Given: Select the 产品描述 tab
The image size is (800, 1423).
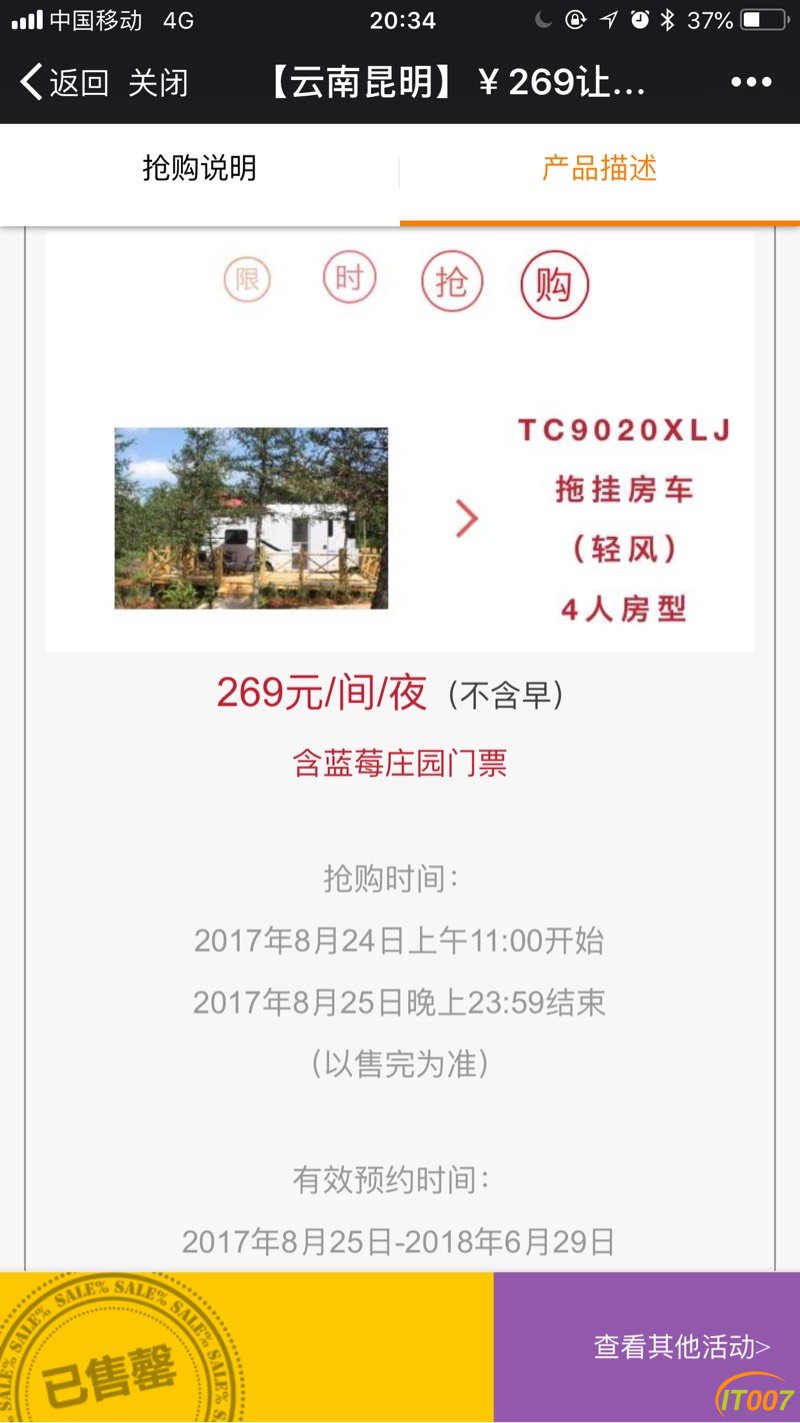Looking at the screenshot, I should (x=599, y=168).
